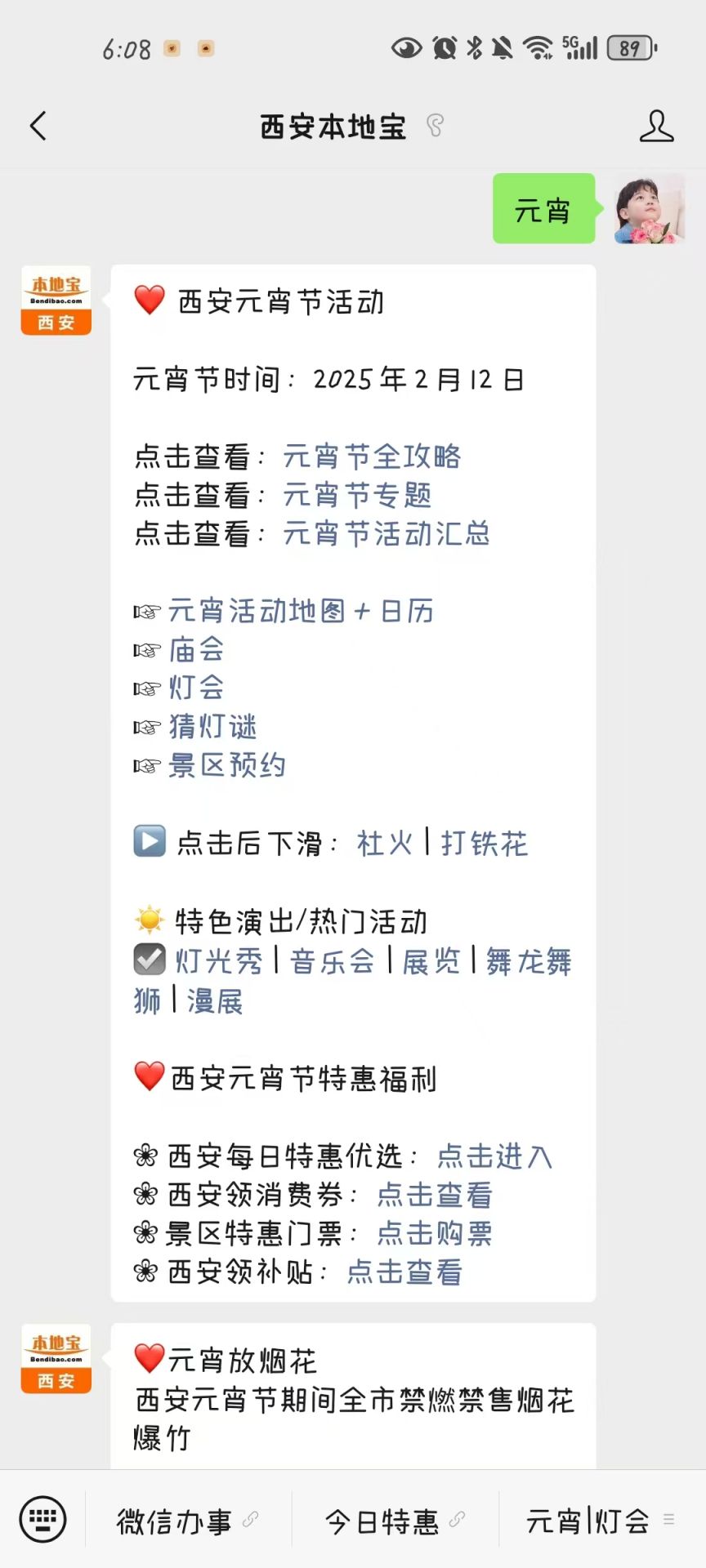Open 元宵活动地图+日历 link
706x1568 pixels.
[302, 611]
